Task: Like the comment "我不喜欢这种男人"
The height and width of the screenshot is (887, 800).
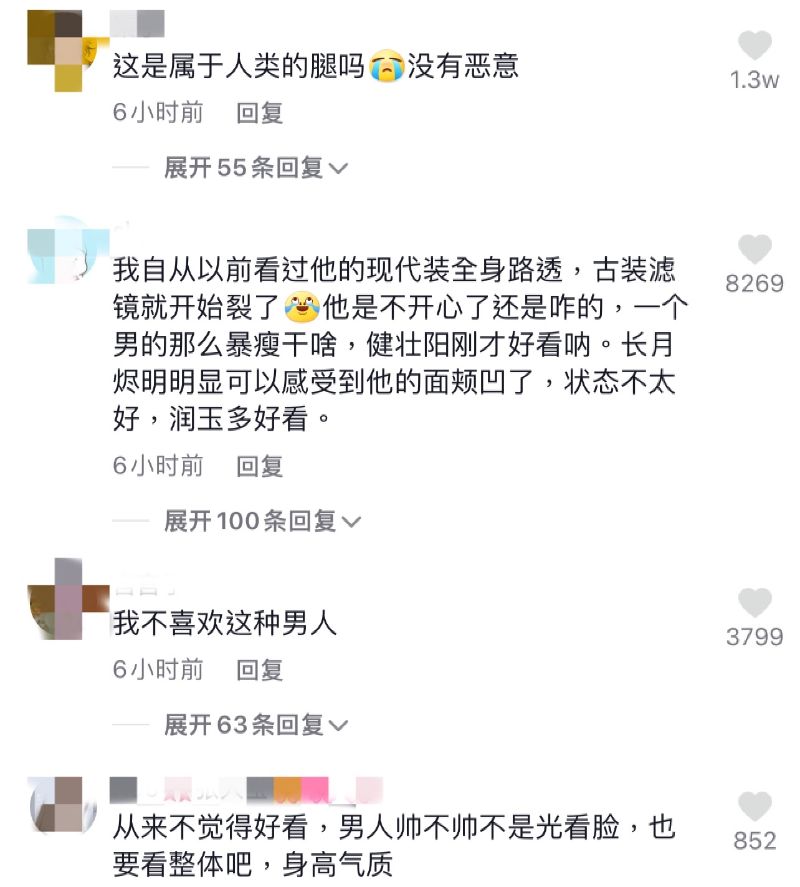Action: pos(755,604)
